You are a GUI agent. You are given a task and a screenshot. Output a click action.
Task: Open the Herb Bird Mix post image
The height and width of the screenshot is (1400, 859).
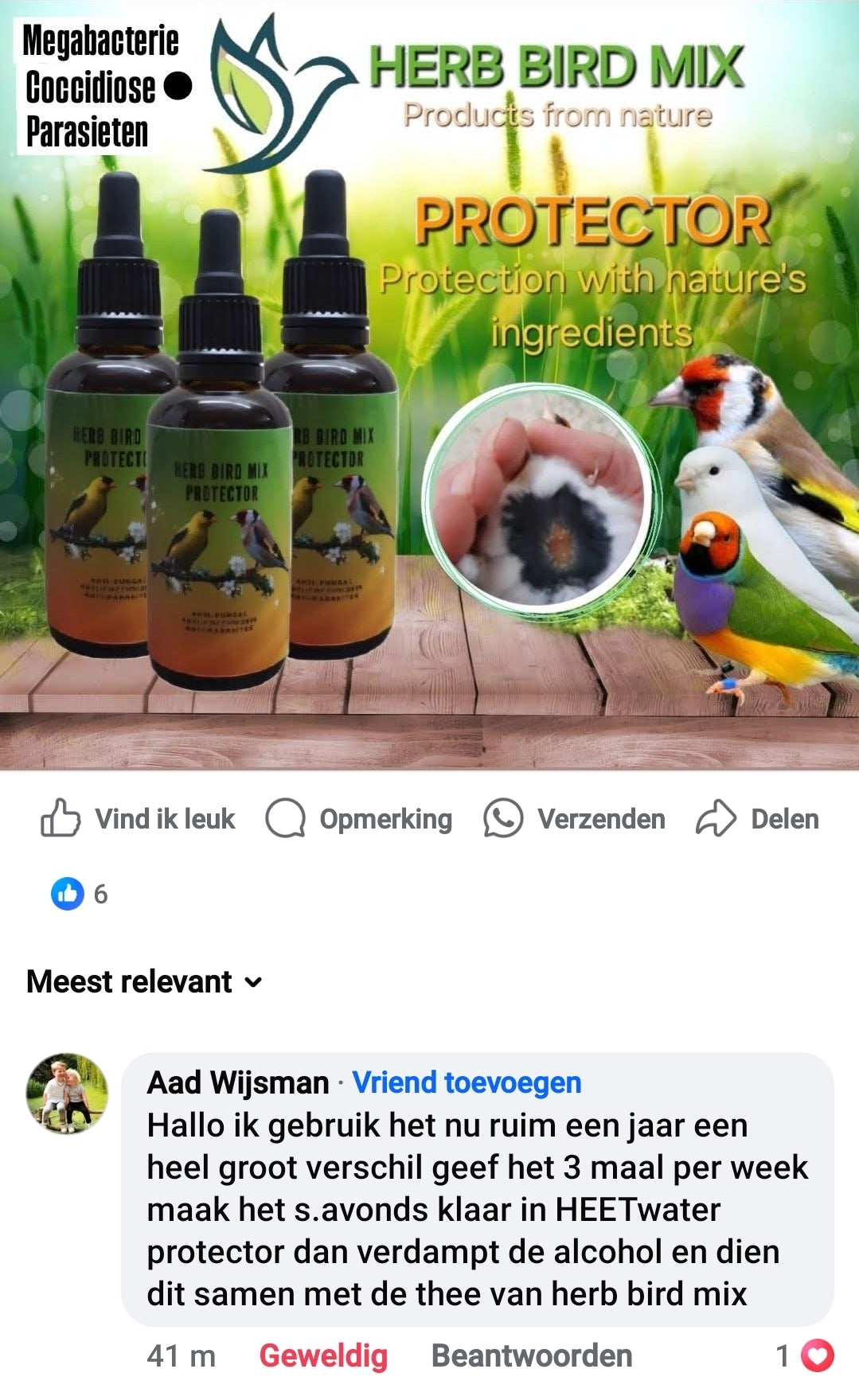[430, 386]
